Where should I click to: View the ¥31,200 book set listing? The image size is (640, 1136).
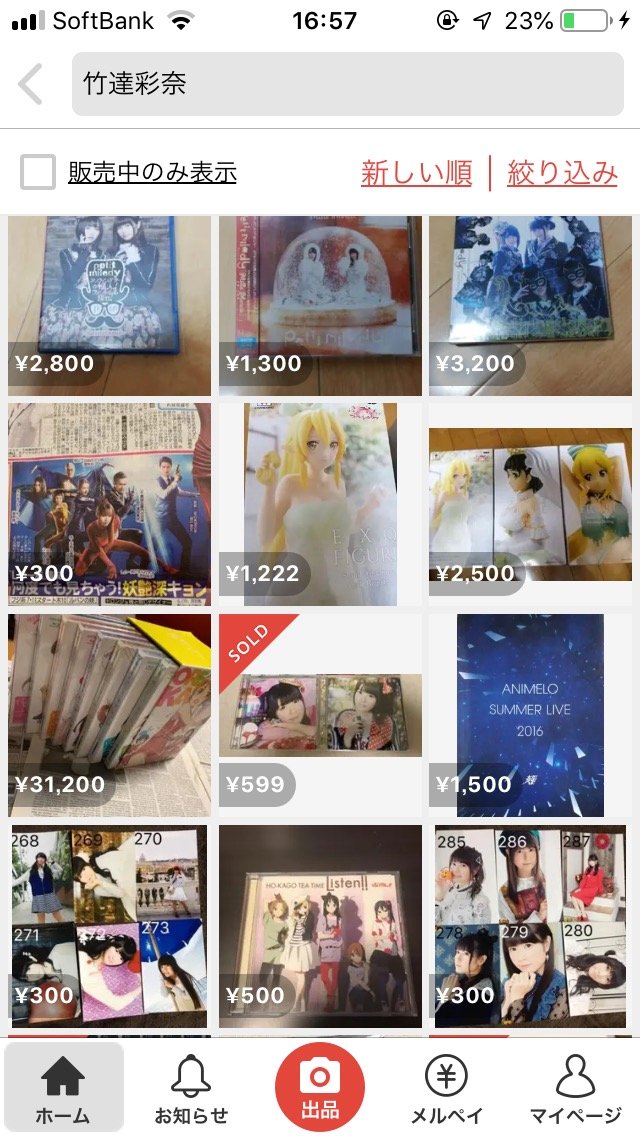pyautogui.click(x=109, y=715)
